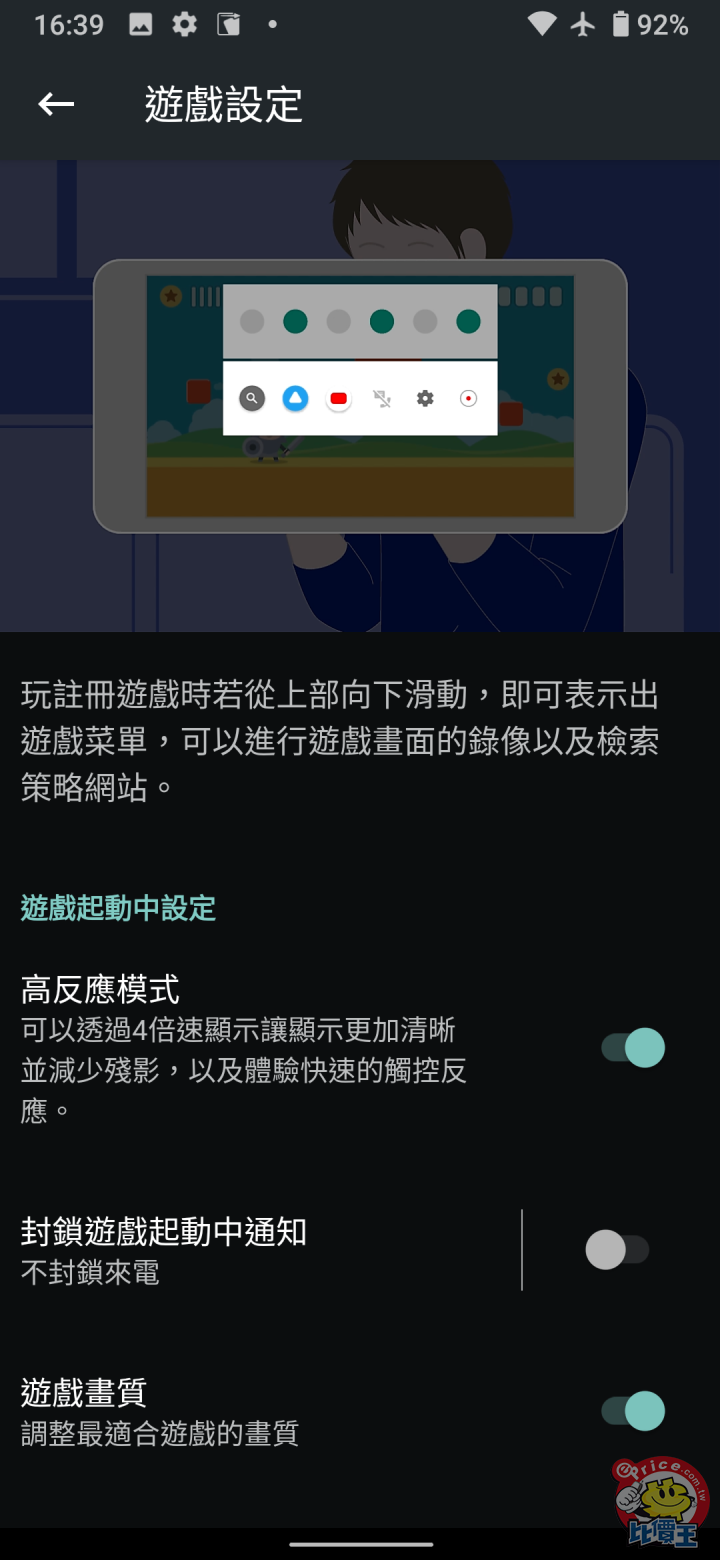Open the settings gear in the game popup menu
Viewport: 720px width, 1560px height.
425,398
